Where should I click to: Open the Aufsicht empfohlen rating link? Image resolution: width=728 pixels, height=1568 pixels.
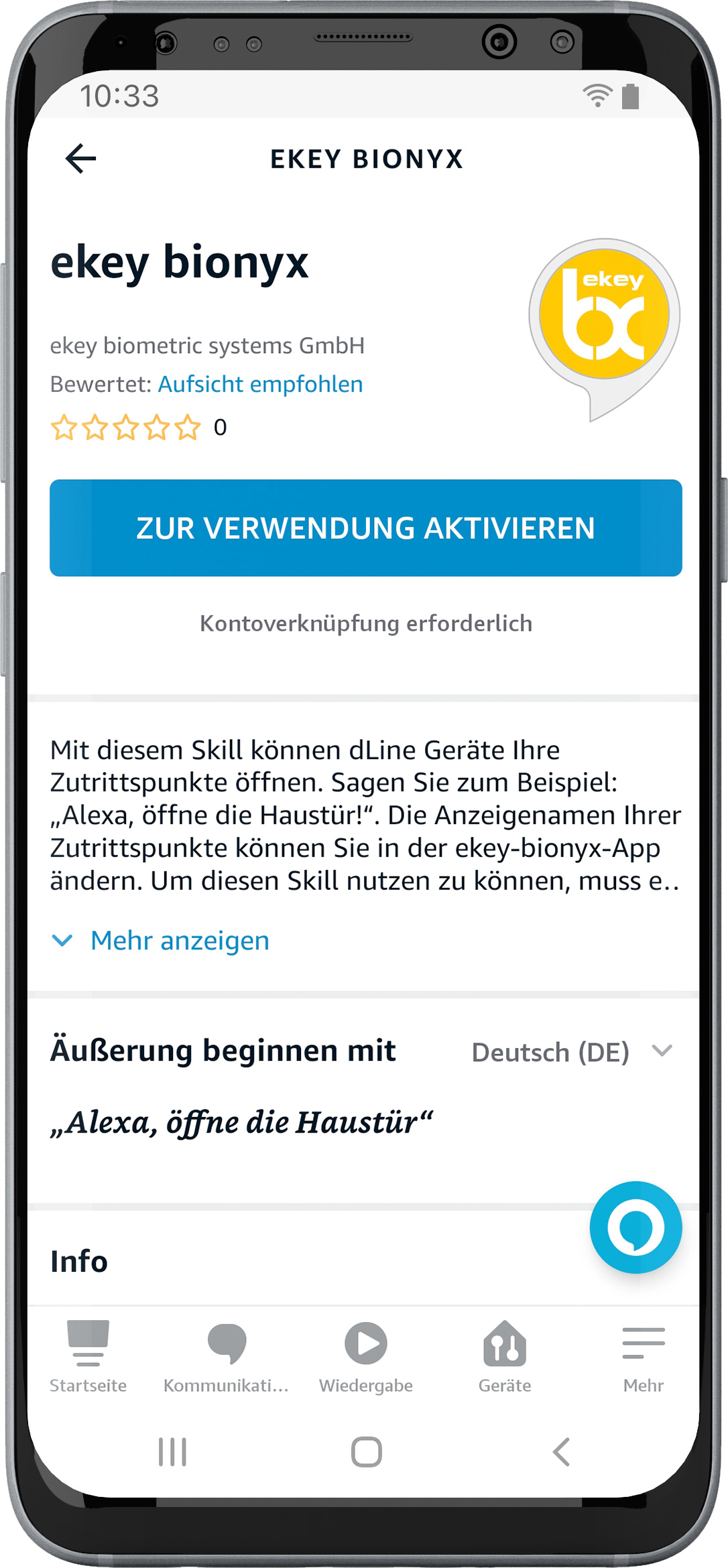[260, 385]
